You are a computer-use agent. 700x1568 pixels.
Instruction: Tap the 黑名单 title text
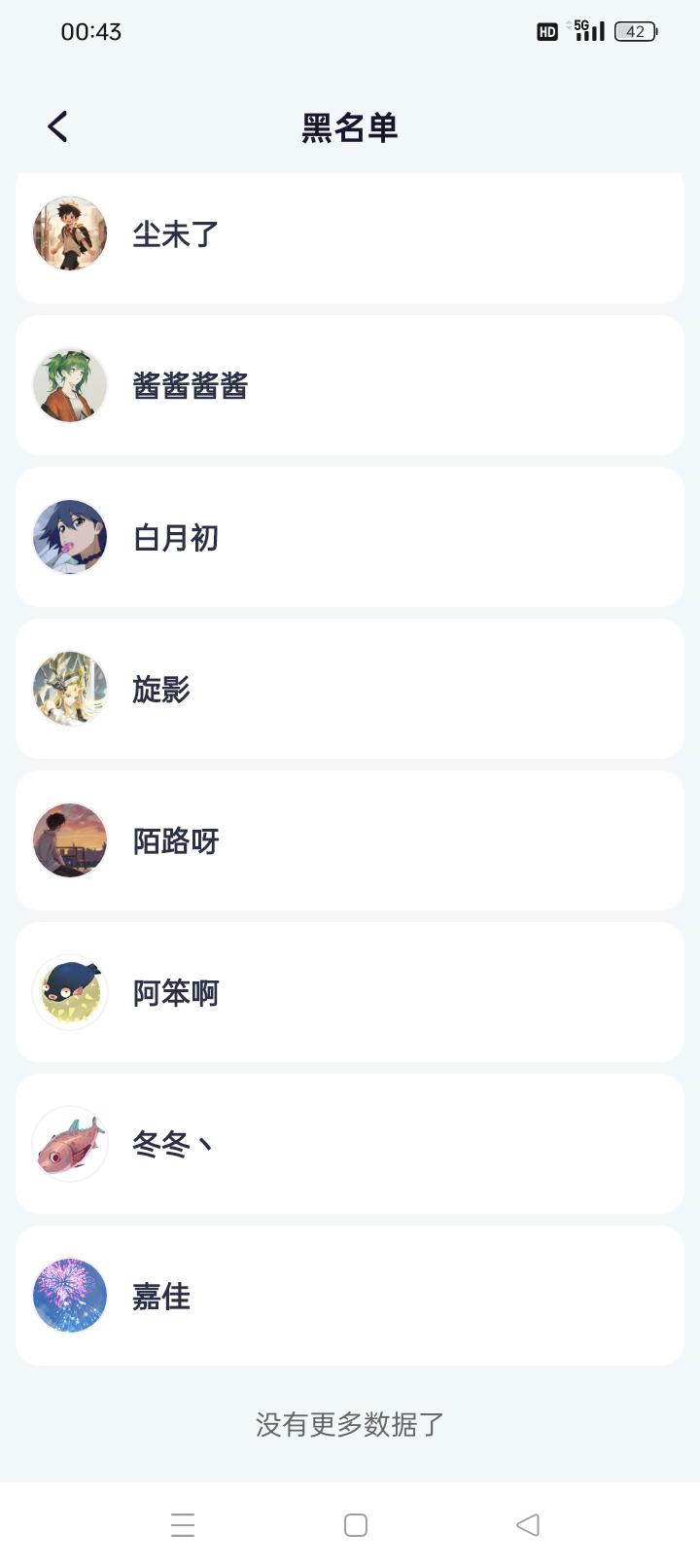tap(350, 126)
